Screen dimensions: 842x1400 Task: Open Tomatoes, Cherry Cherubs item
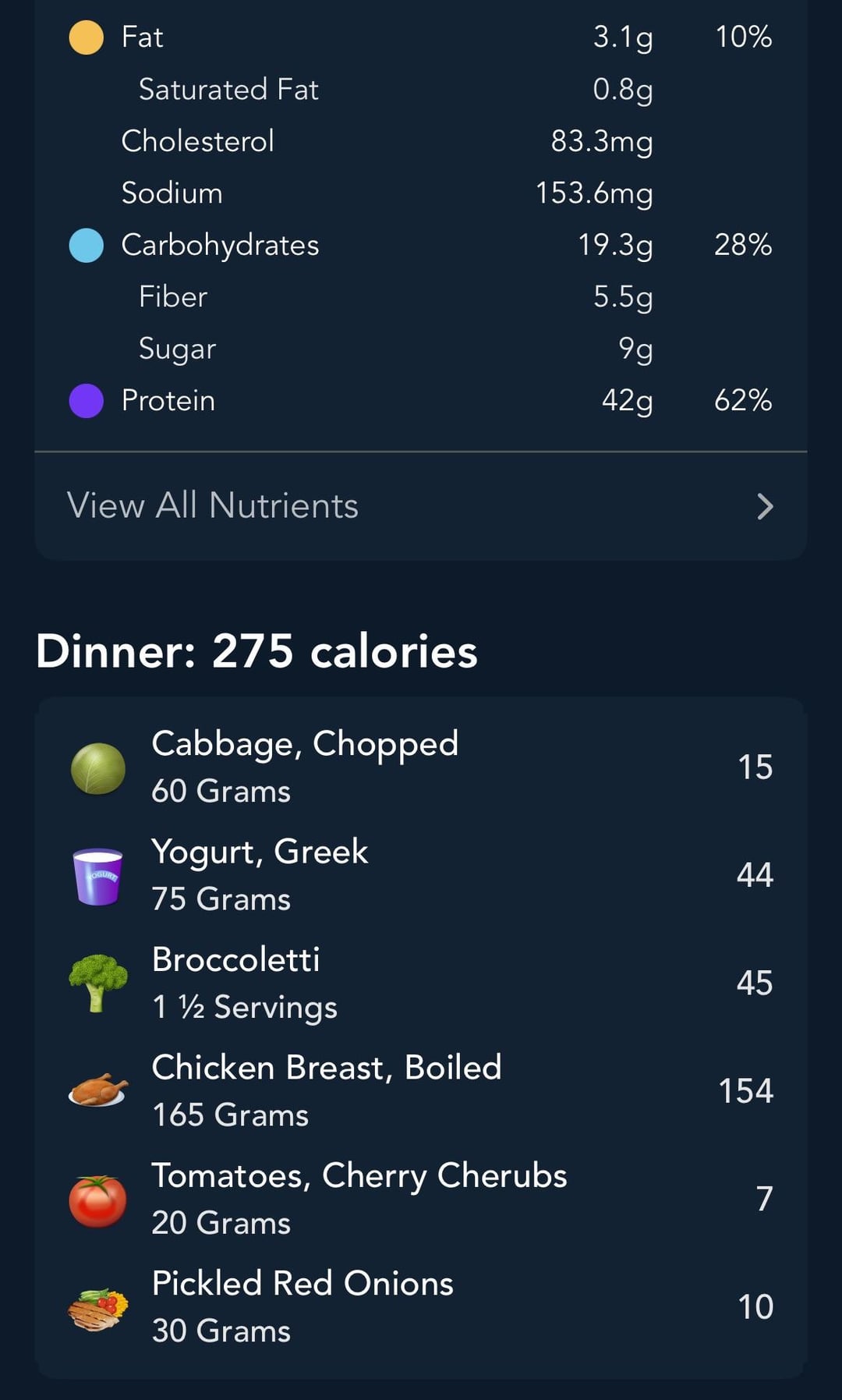pos(421,1199)
